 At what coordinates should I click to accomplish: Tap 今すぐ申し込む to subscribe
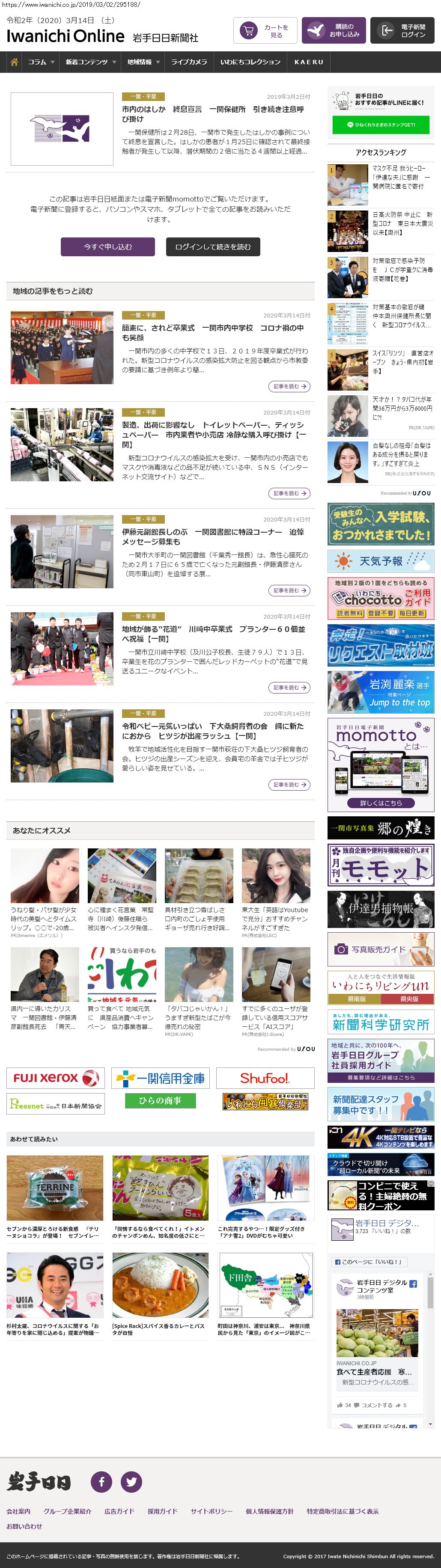click(x=108, y=246)
